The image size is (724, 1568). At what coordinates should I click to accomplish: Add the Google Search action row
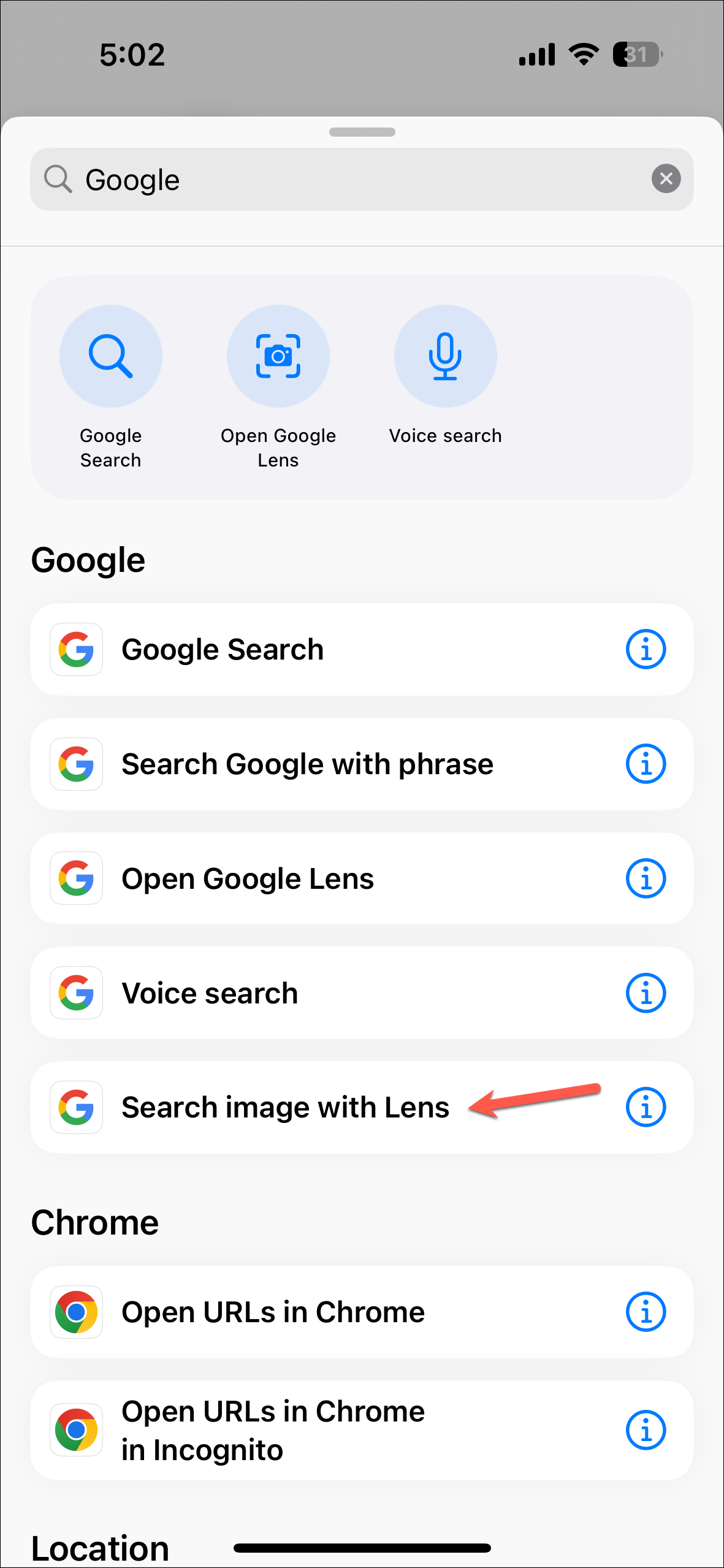(x=319, y=650)
